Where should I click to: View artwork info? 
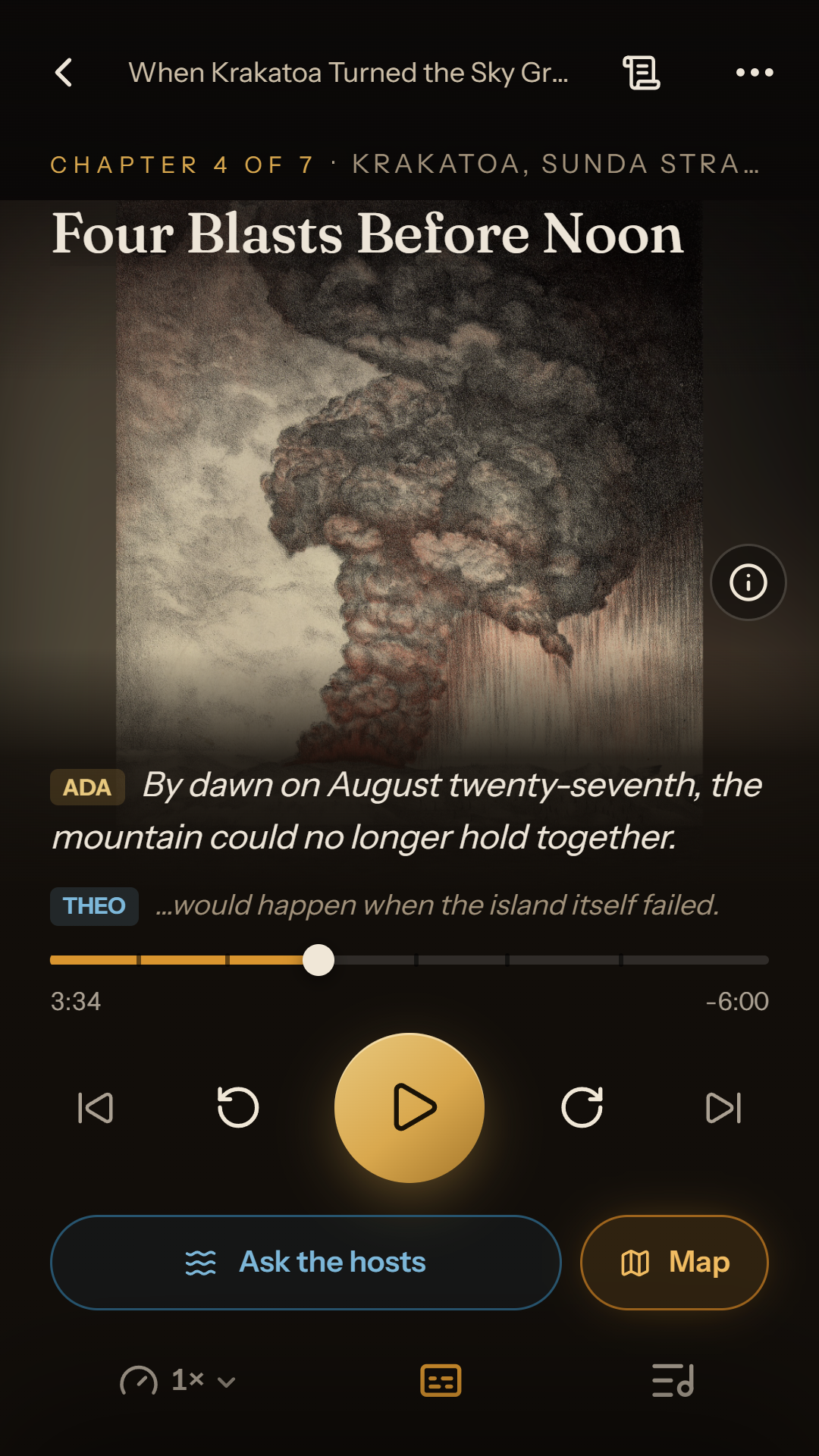click(x=748, y=582)
